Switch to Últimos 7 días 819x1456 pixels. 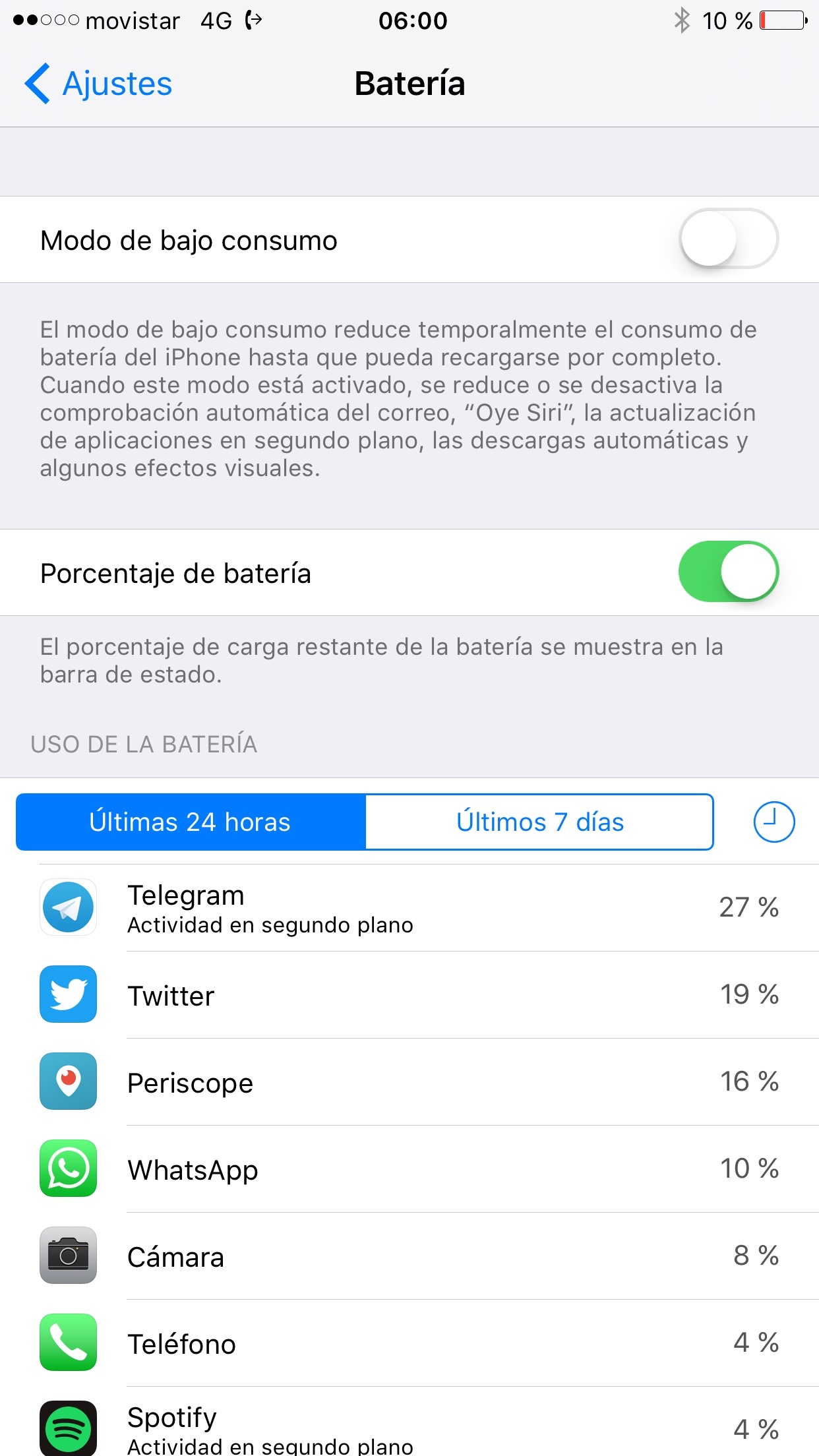point(539,822)
